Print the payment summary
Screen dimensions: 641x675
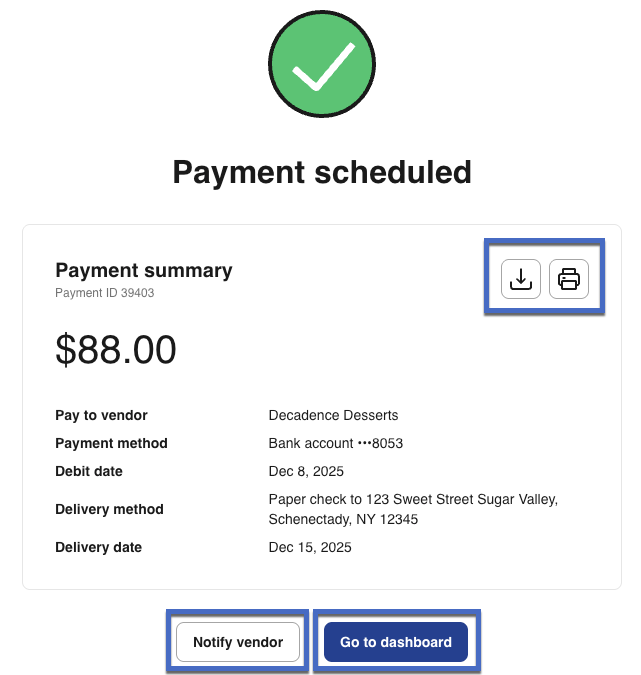pyautogui.click(x=569, y=279)
